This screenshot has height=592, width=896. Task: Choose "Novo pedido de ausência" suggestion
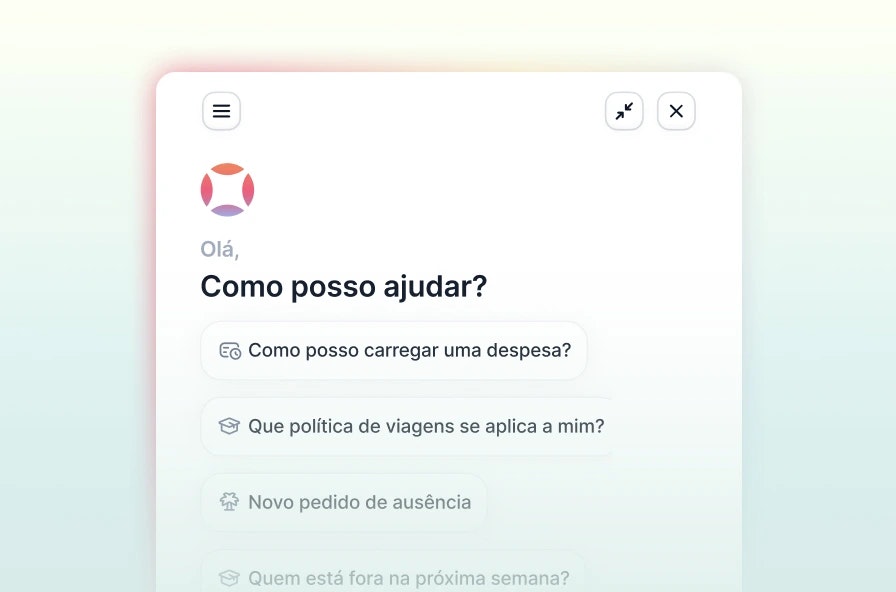click(344, 502)
